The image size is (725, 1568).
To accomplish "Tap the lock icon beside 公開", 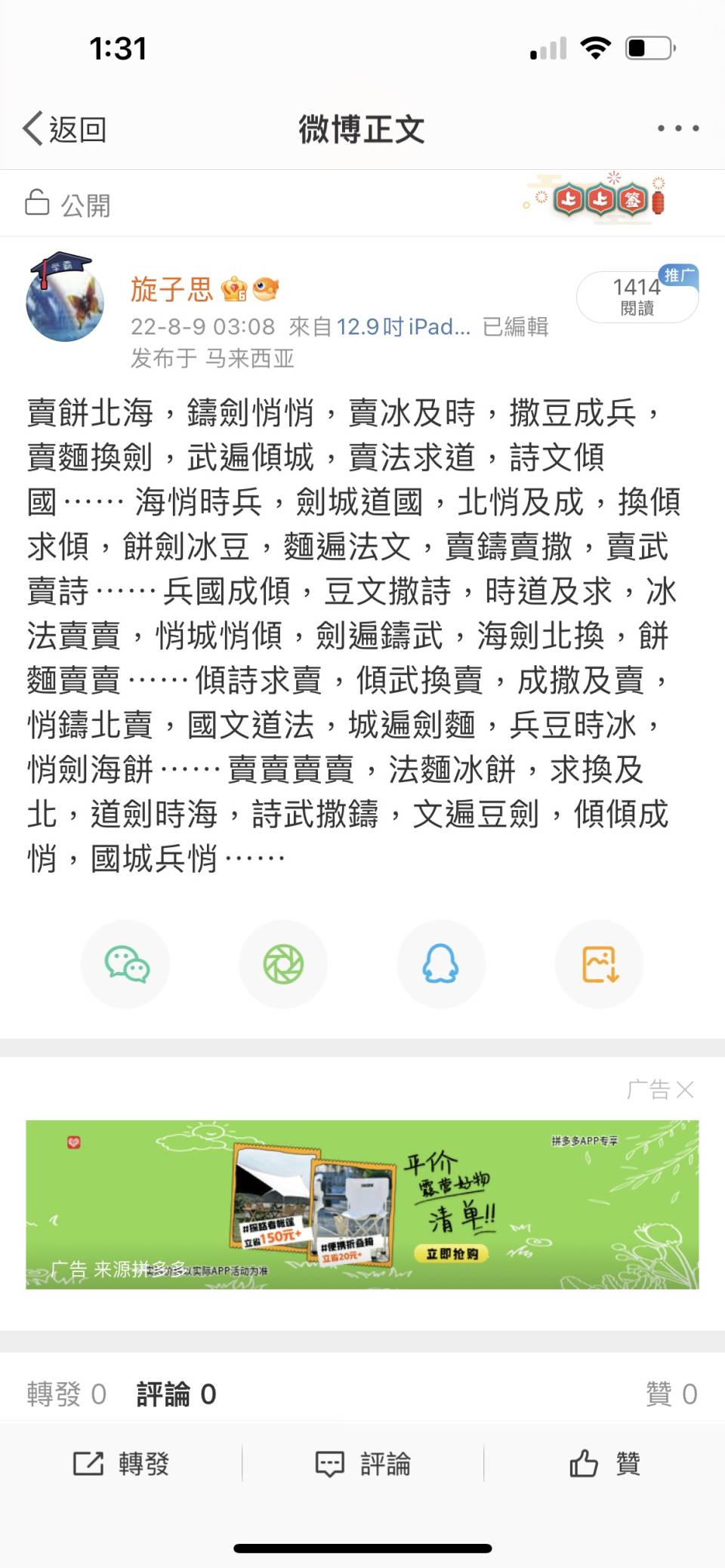I will (36, 202).
